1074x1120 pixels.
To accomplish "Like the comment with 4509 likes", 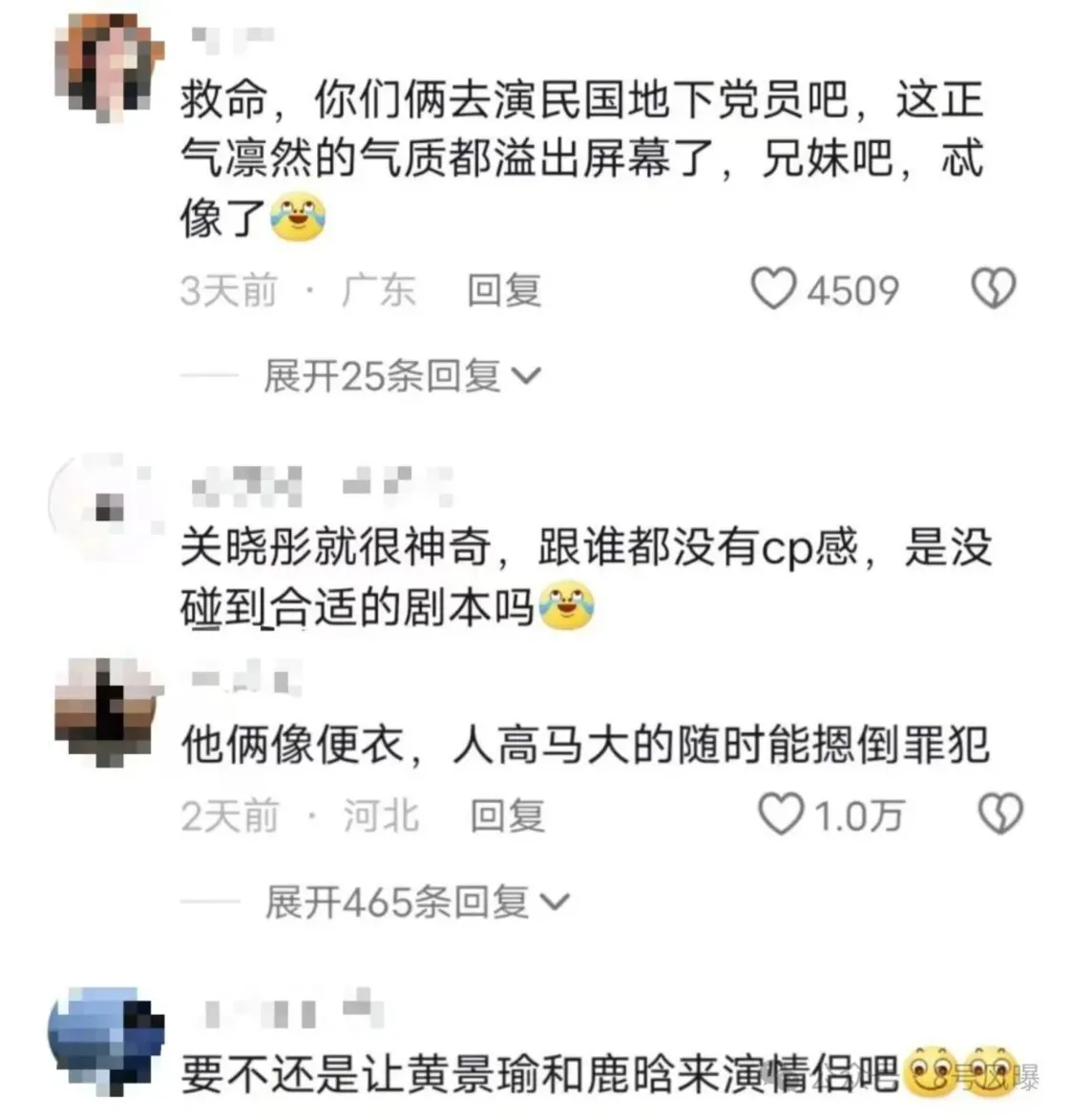I will (x=772, y=289).
